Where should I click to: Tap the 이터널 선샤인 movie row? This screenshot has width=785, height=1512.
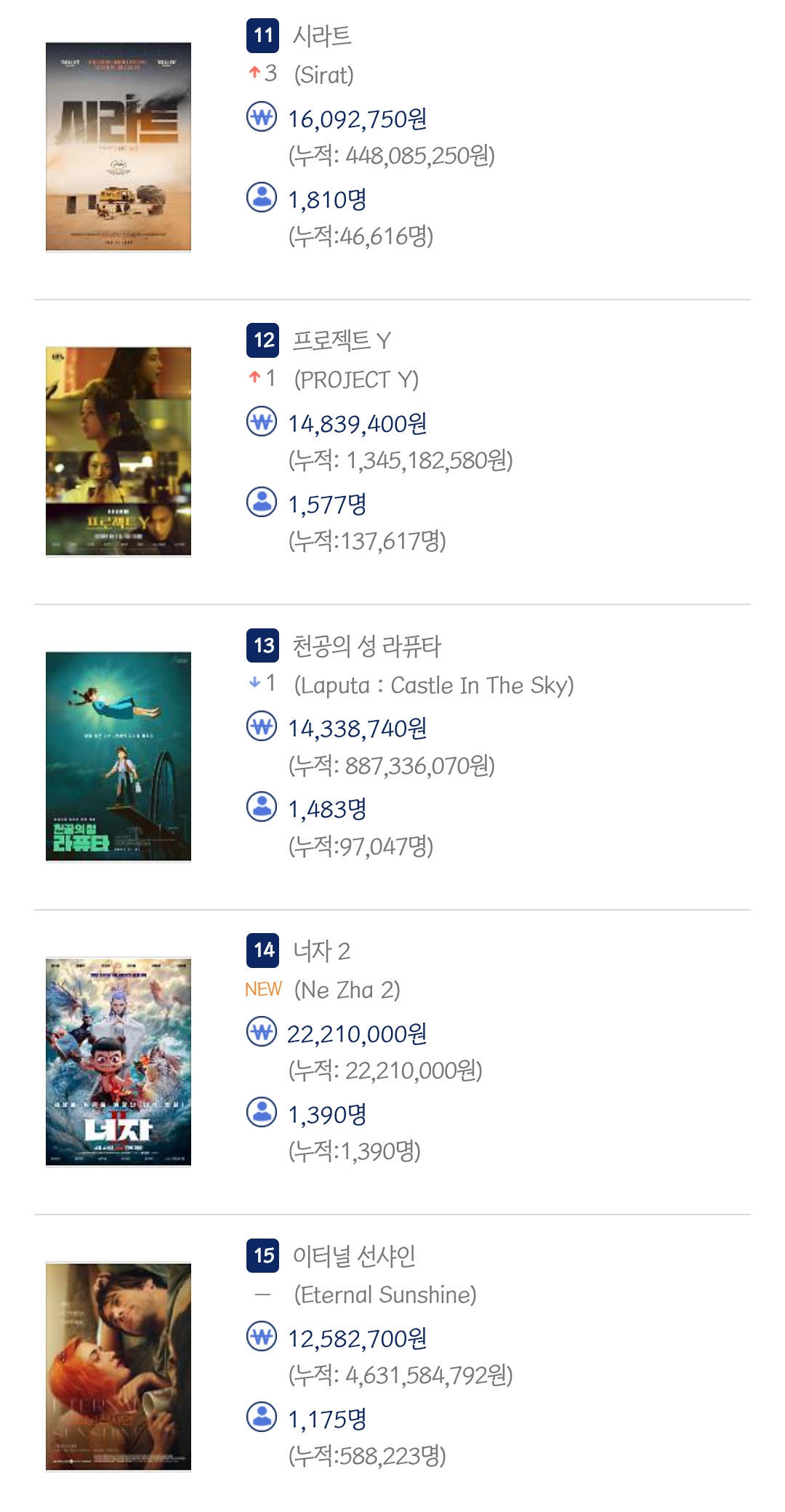pos(353,1255)
